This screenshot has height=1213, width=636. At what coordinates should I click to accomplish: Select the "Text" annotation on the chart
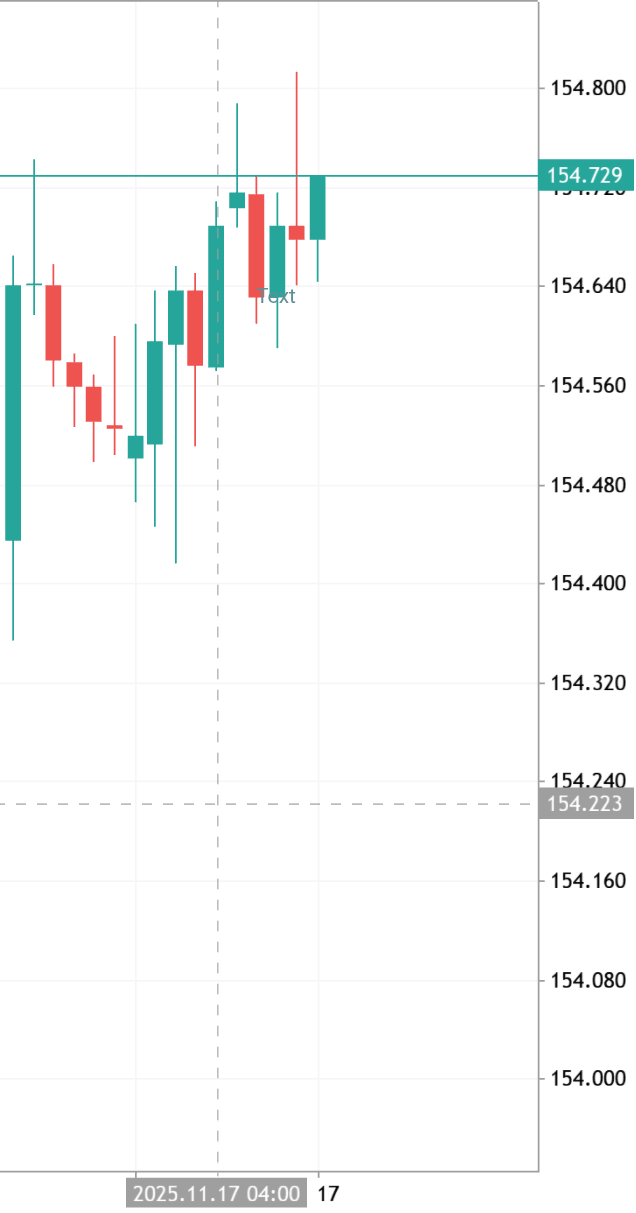point(276,296)
